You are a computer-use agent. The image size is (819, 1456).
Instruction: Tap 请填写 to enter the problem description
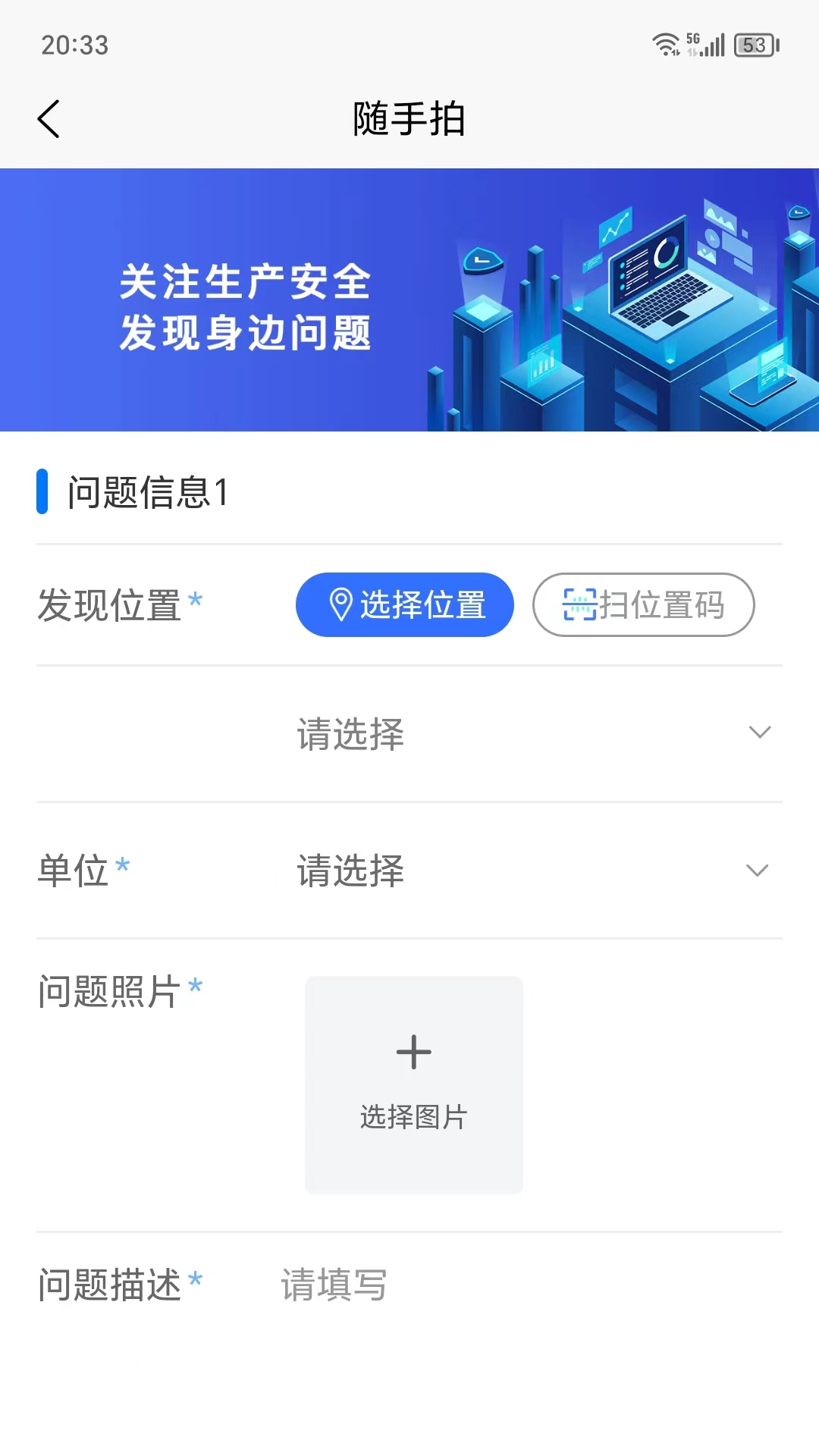[334, 1284]
